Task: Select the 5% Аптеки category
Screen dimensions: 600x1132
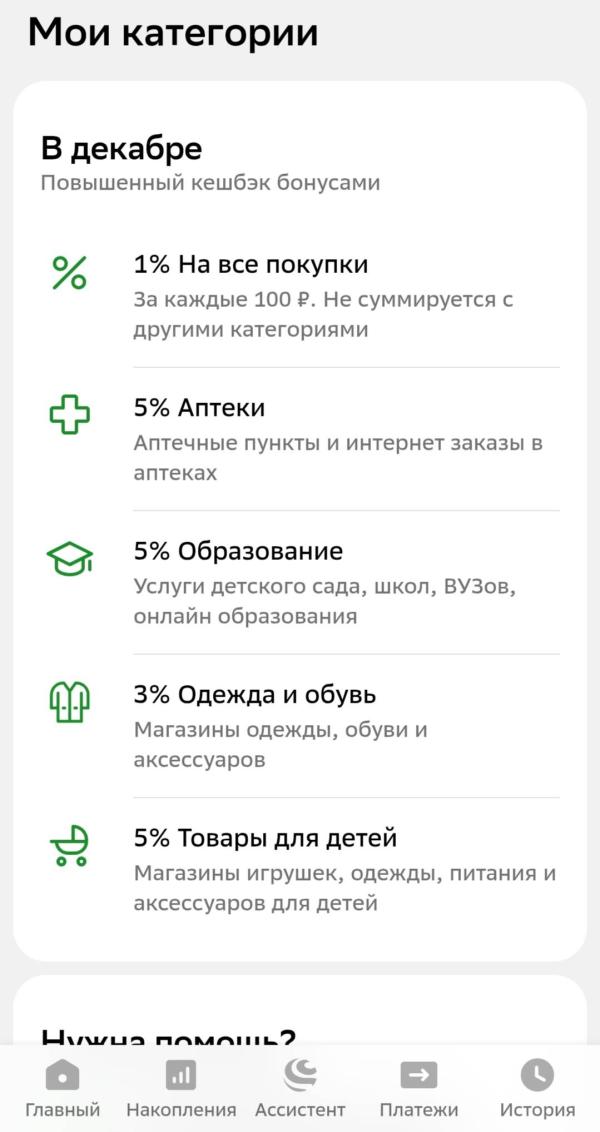Action: (300, 439)
